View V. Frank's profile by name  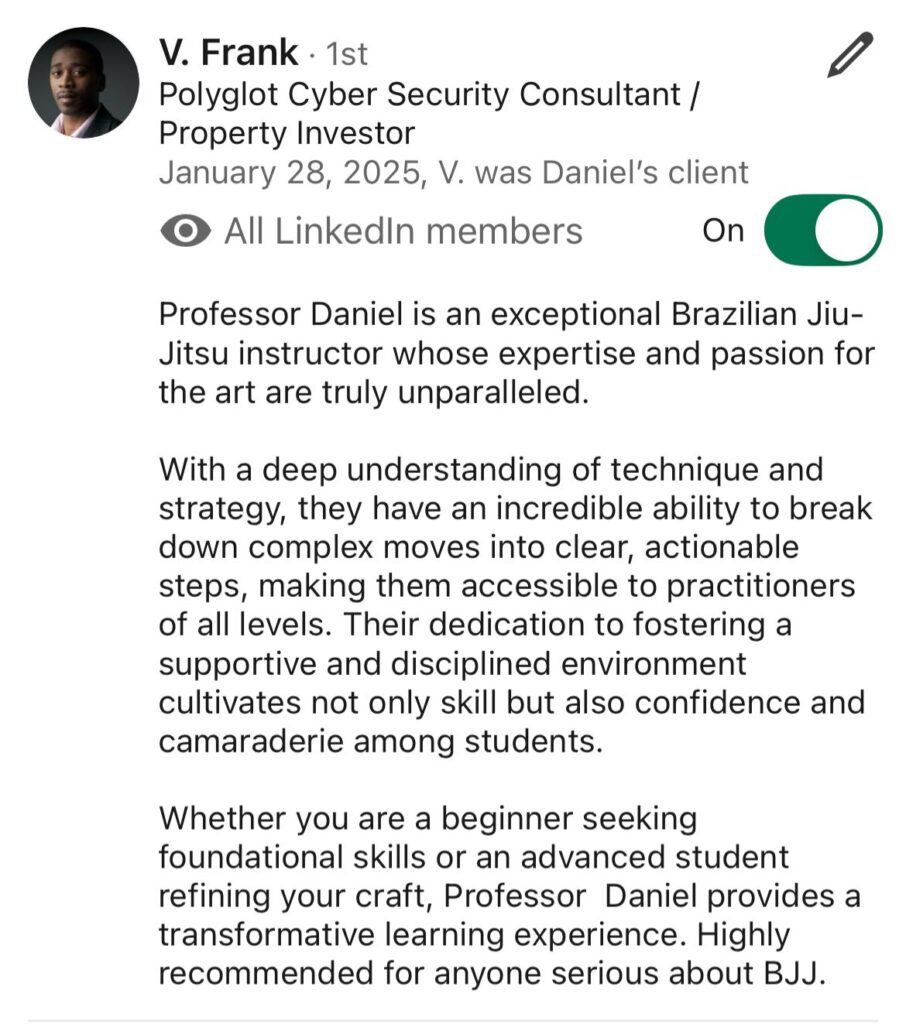[x=228, y=52]
